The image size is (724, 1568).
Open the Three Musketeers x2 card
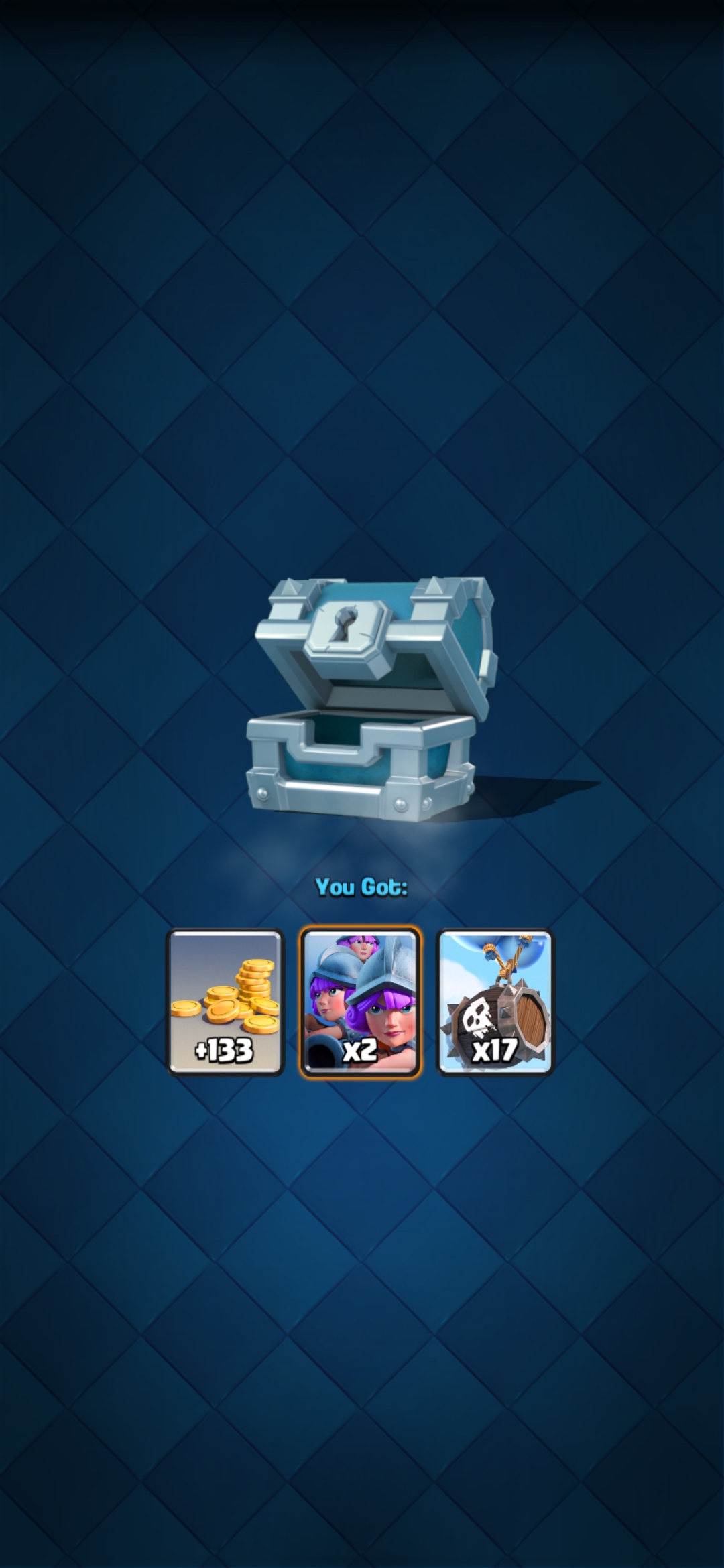tap(361, 1002)
